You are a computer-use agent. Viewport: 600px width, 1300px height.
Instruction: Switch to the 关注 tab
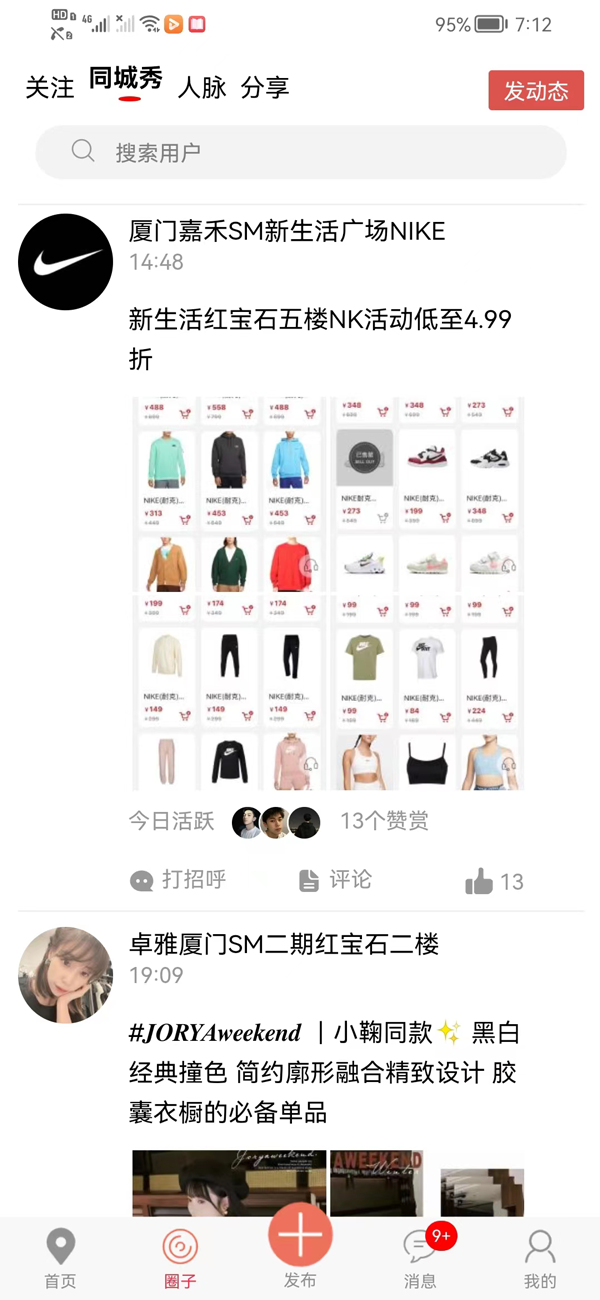(x=50, y=88)
